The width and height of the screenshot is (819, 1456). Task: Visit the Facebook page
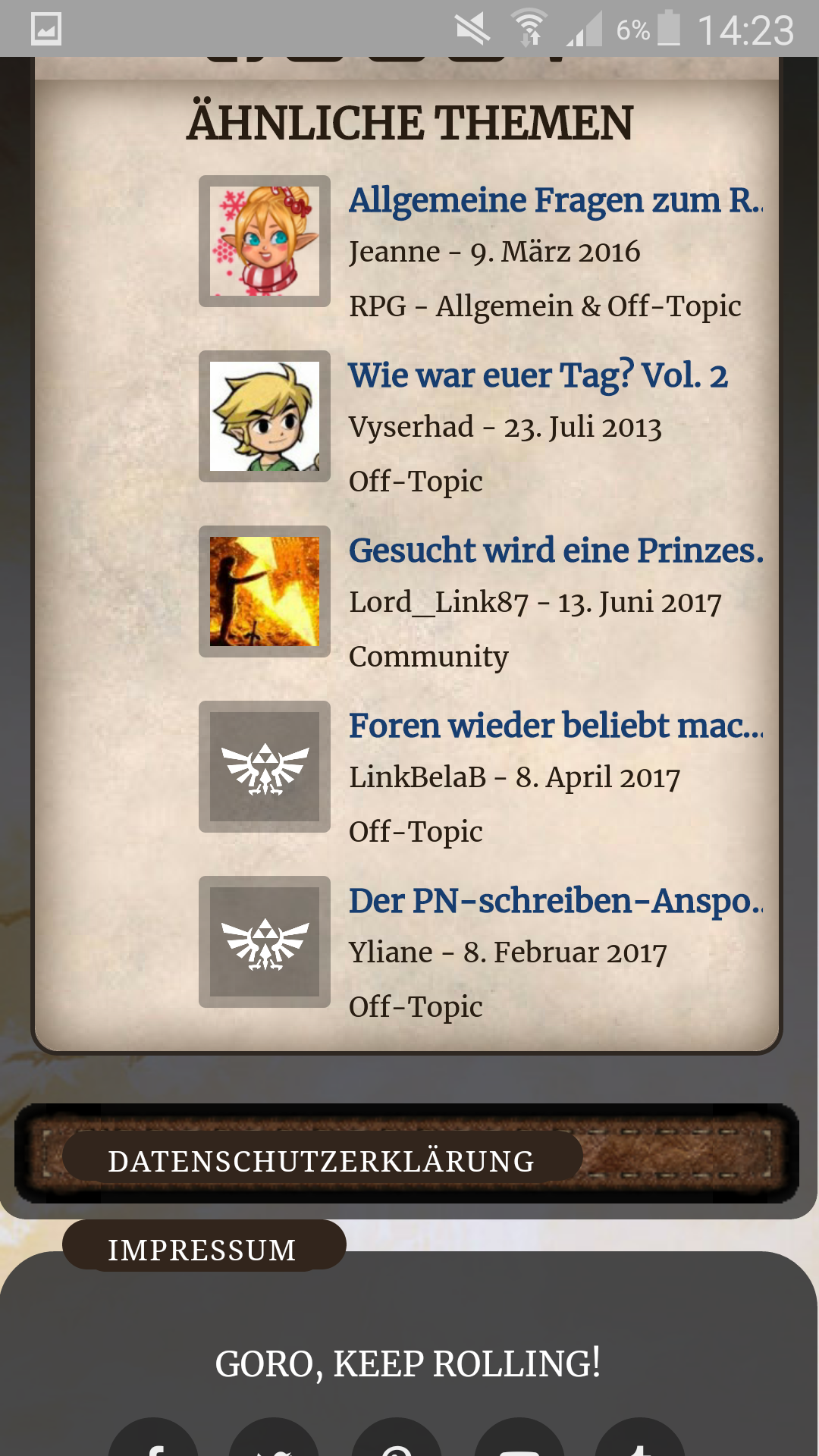click(x=154, y=1441)
